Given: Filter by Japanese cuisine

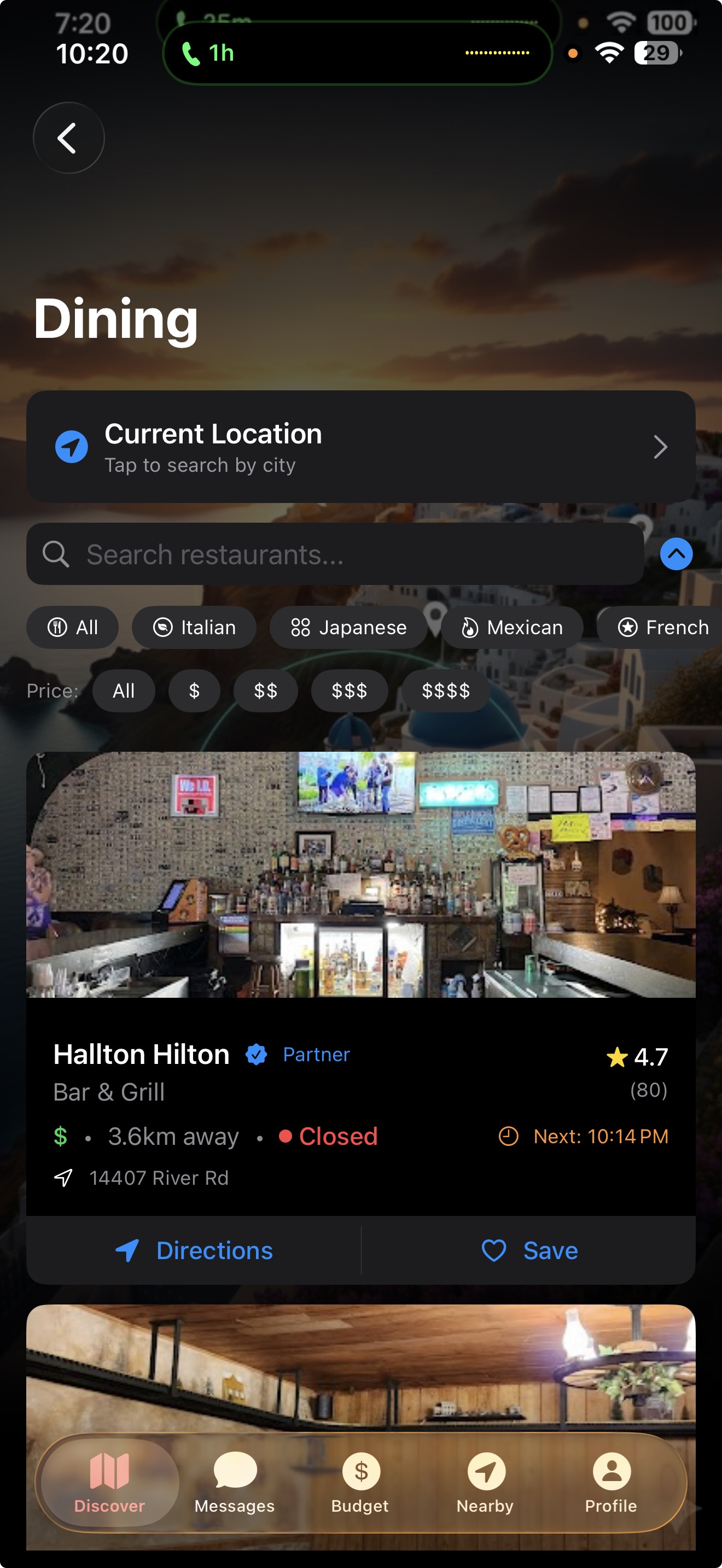Looking at the screenshot, I should tap(348, 628).
